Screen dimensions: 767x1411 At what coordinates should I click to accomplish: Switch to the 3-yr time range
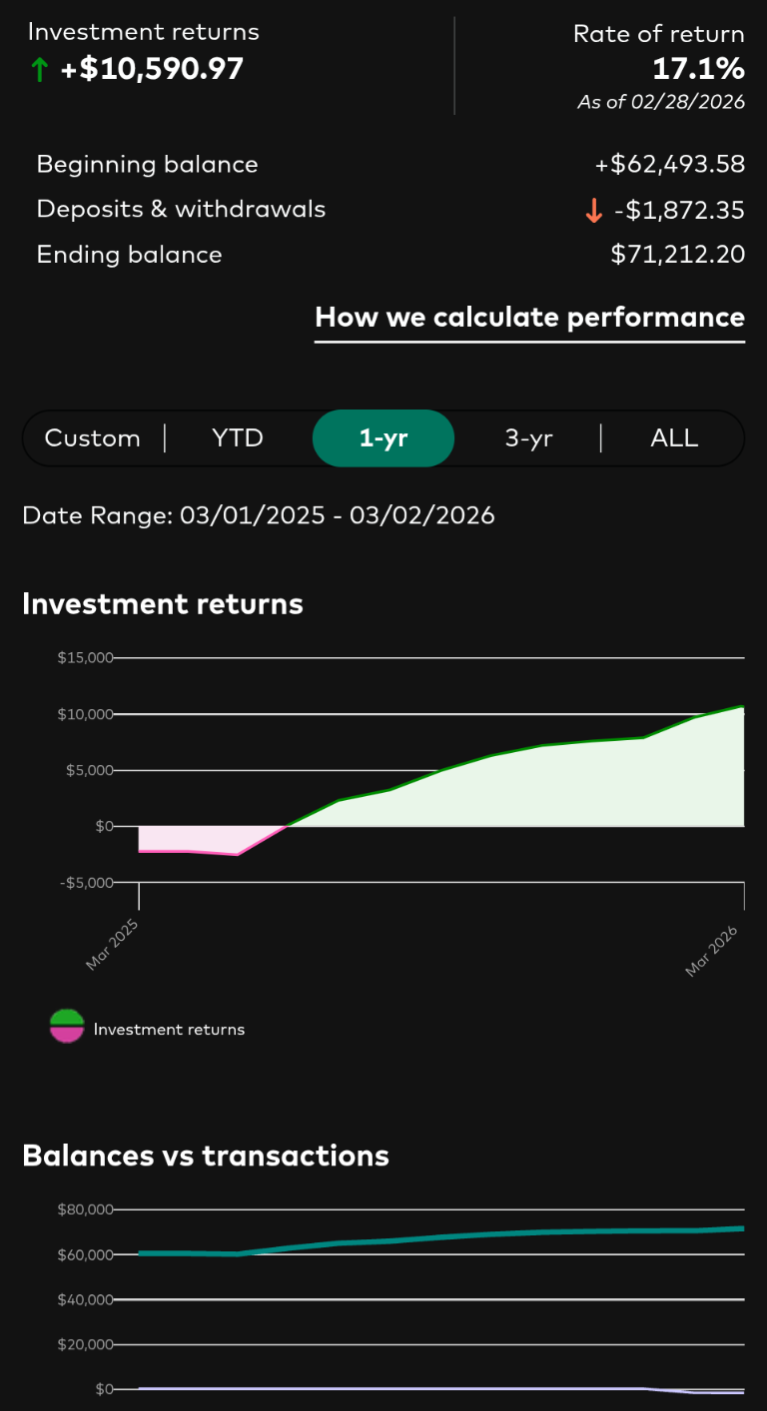[528, 438]
